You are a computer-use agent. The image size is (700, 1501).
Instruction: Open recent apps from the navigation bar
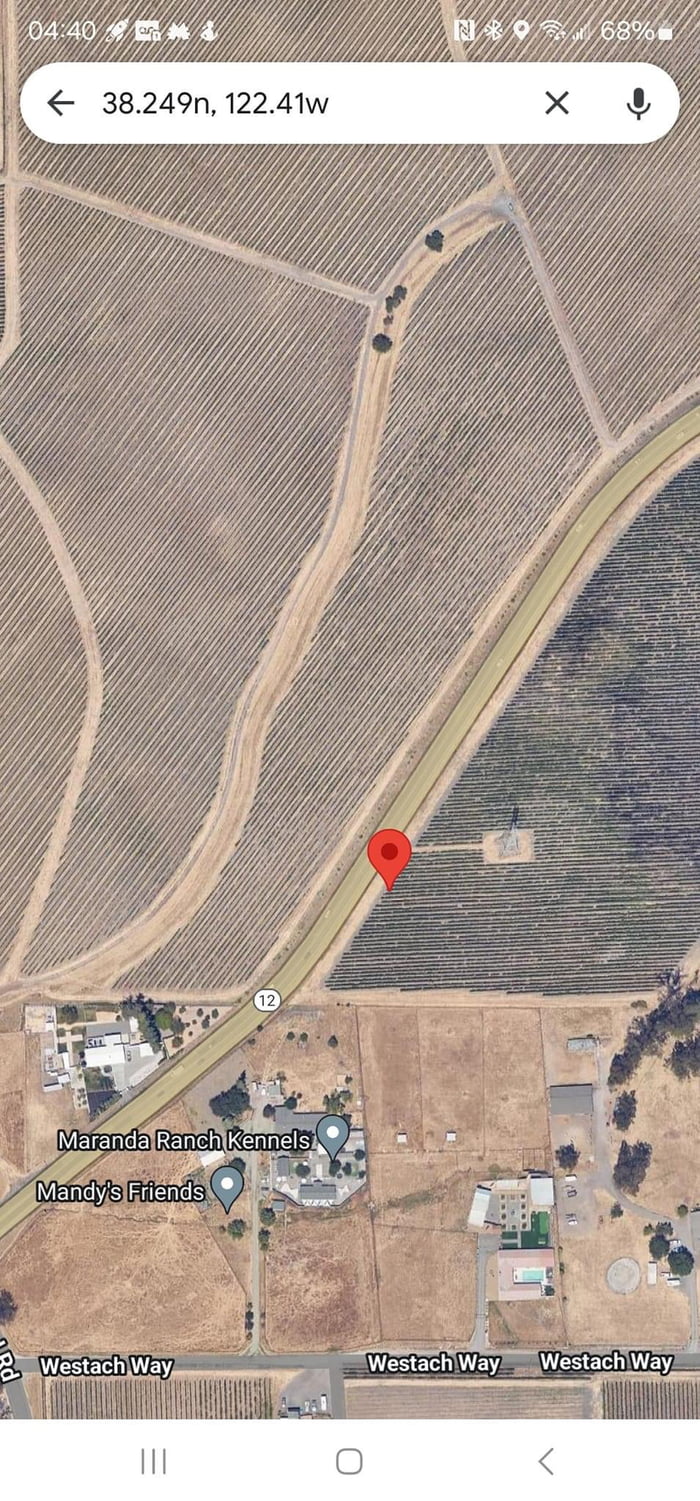[153, 1461]
